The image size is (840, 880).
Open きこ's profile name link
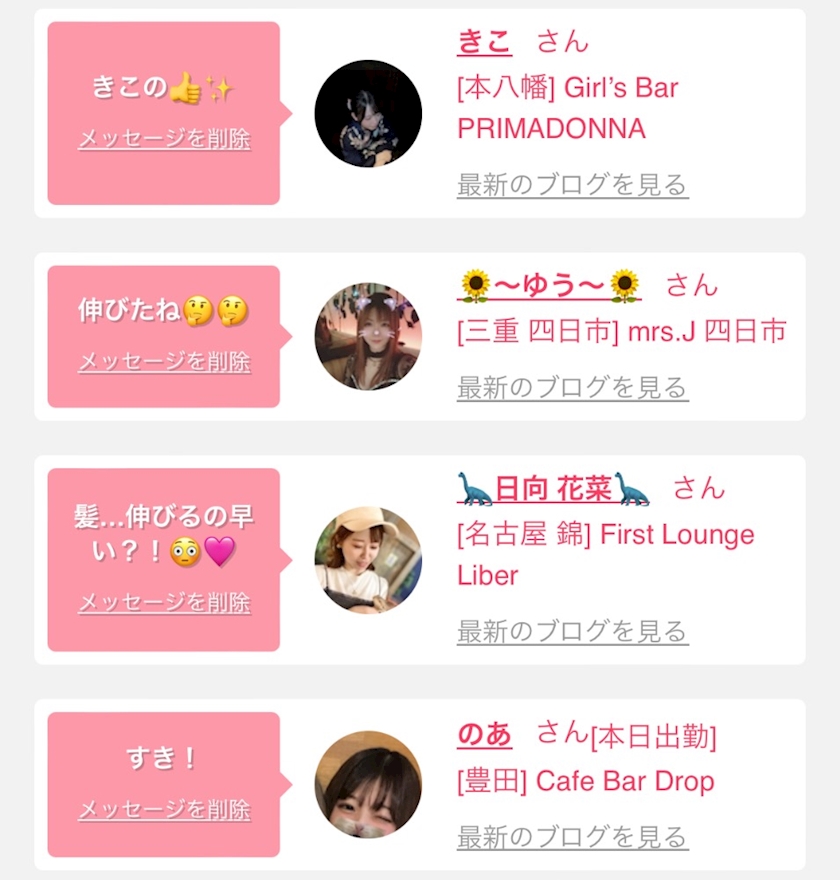(484, 42)
